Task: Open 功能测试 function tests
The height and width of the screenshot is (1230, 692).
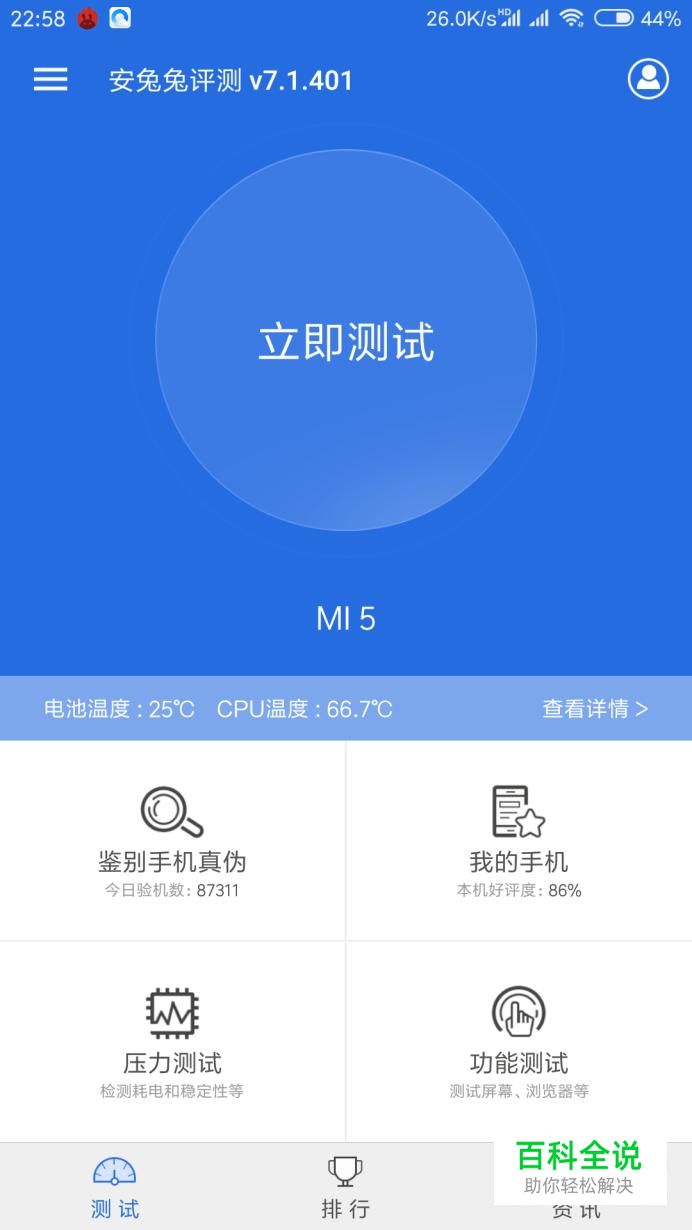Action: coord(519,1042)
